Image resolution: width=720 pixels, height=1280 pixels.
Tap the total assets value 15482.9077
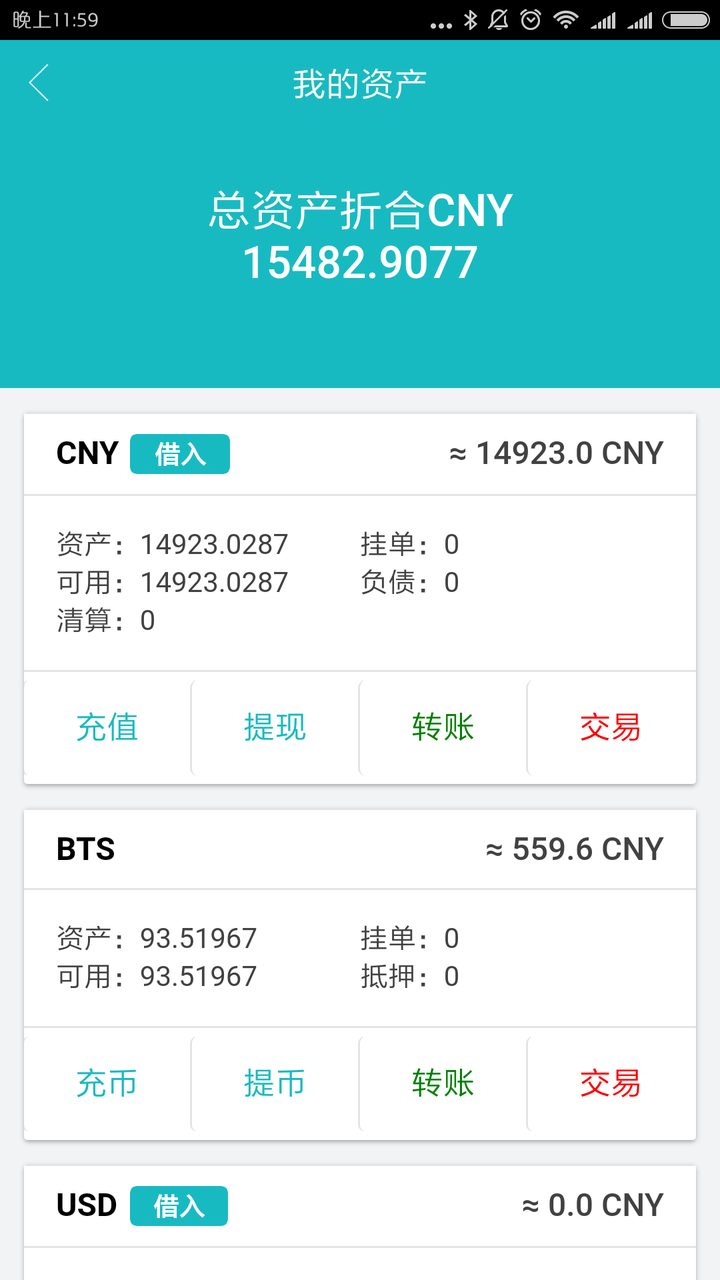360,263
